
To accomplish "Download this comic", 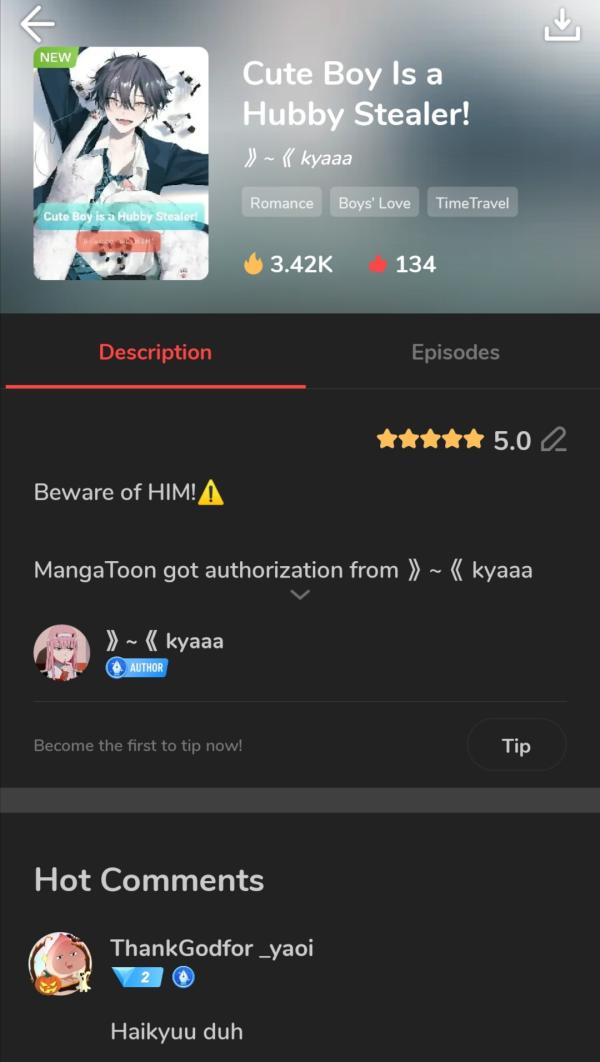I will (x=562, y=26).
